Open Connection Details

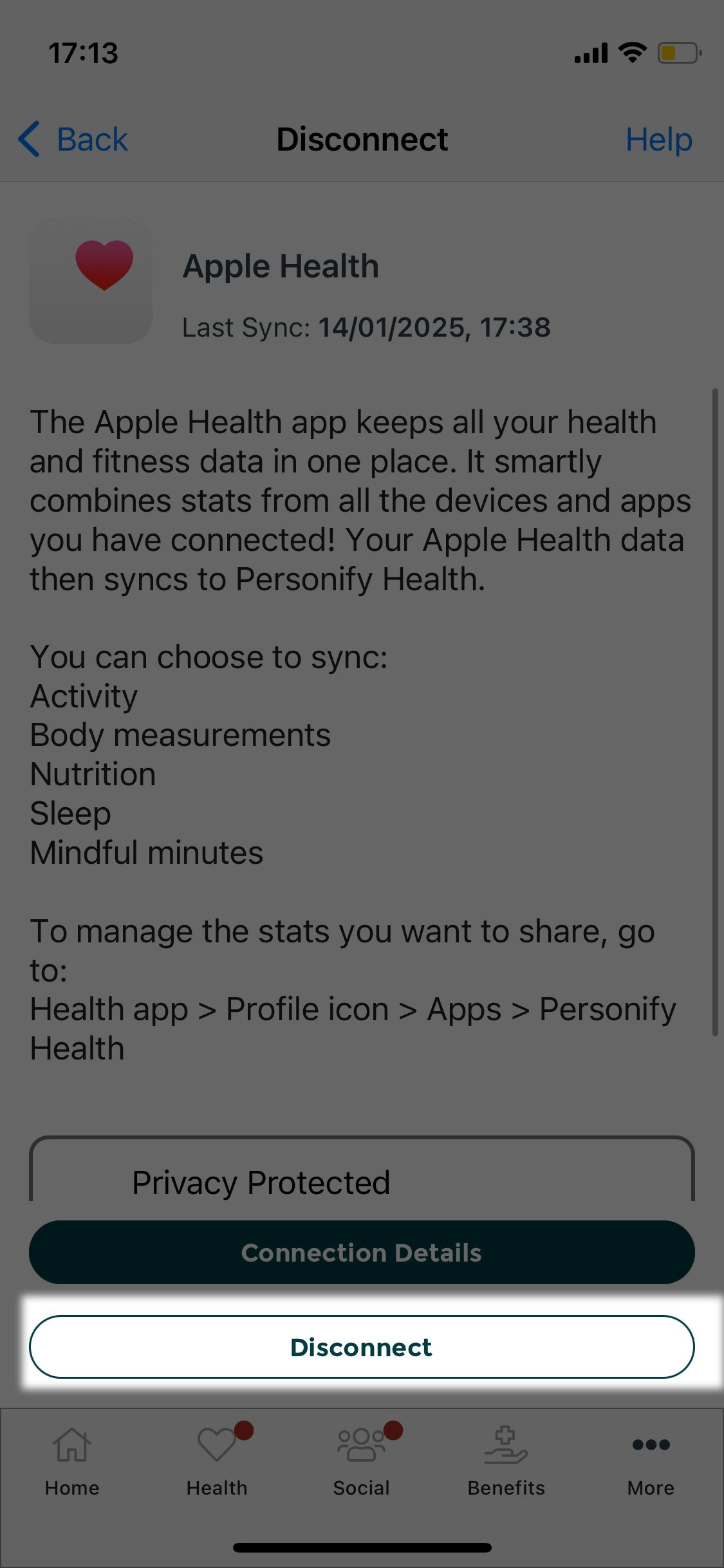[x=362, y=1252]
